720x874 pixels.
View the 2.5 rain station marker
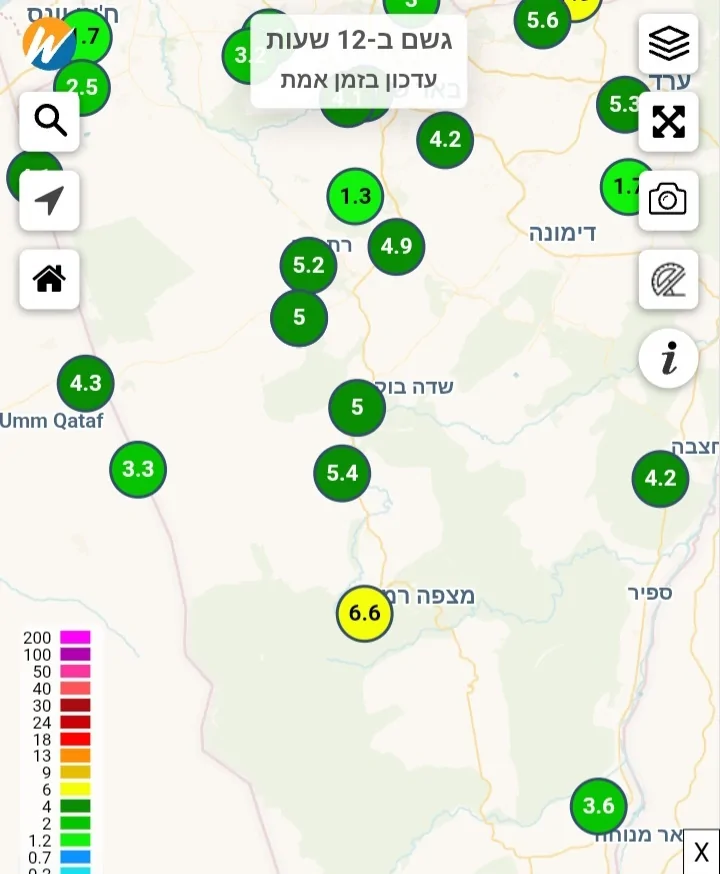[82, 88]
